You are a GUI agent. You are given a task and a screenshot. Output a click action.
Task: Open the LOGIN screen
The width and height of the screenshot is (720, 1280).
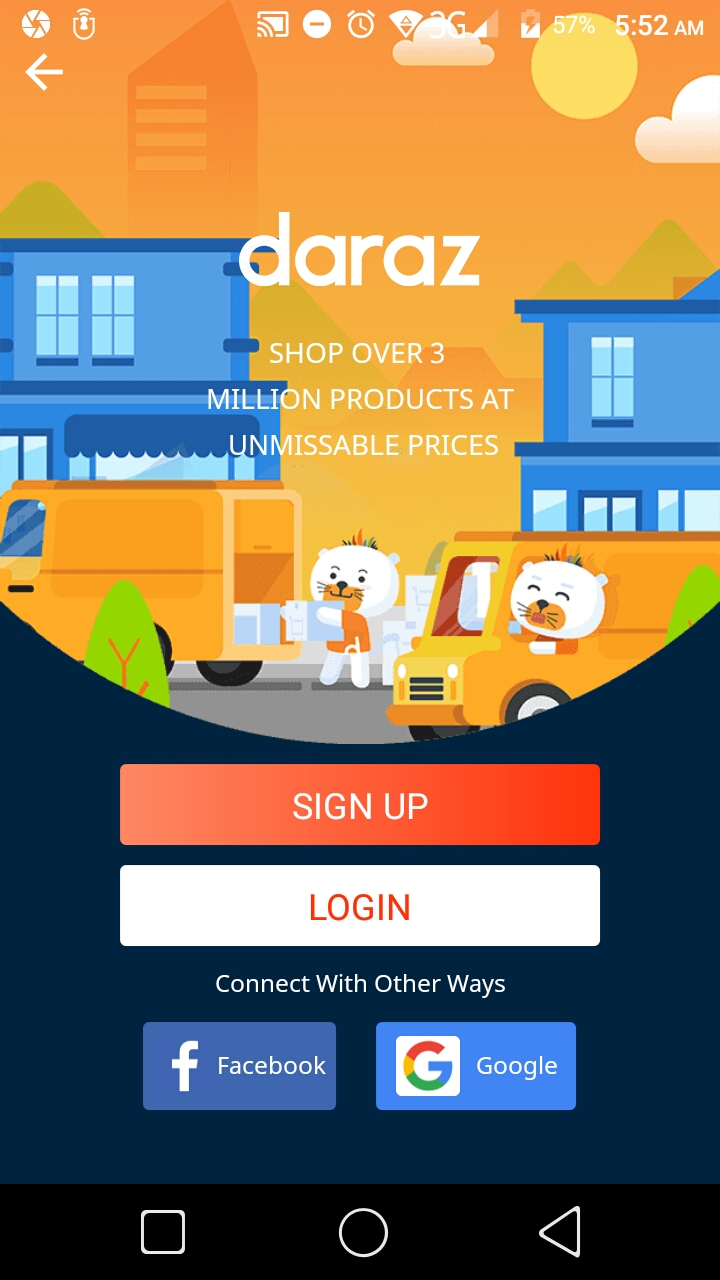(x=360, y=906)
